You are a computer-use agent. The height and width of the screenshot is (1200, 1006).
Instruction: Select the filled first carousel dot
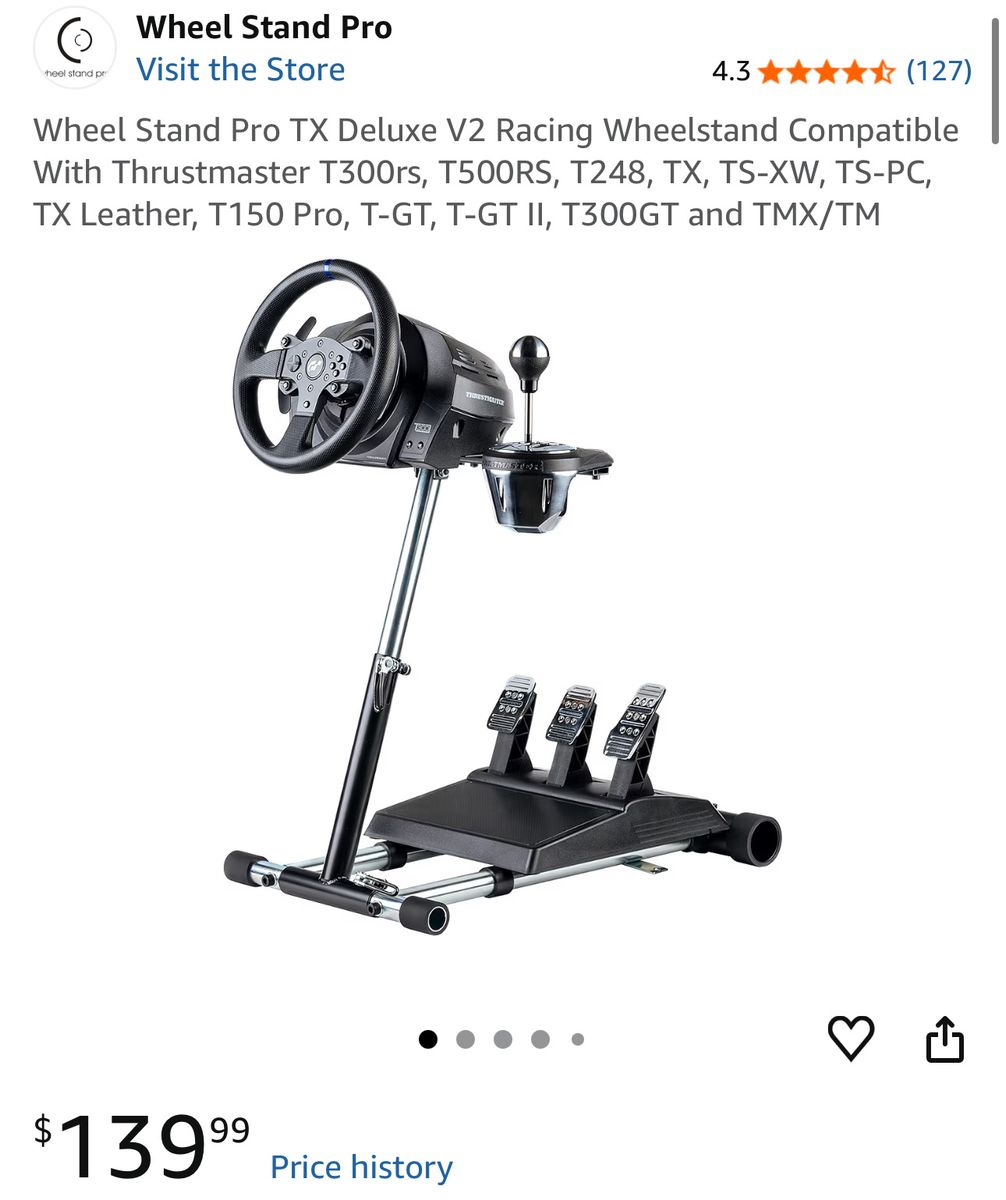click(x=430, y=1040)
